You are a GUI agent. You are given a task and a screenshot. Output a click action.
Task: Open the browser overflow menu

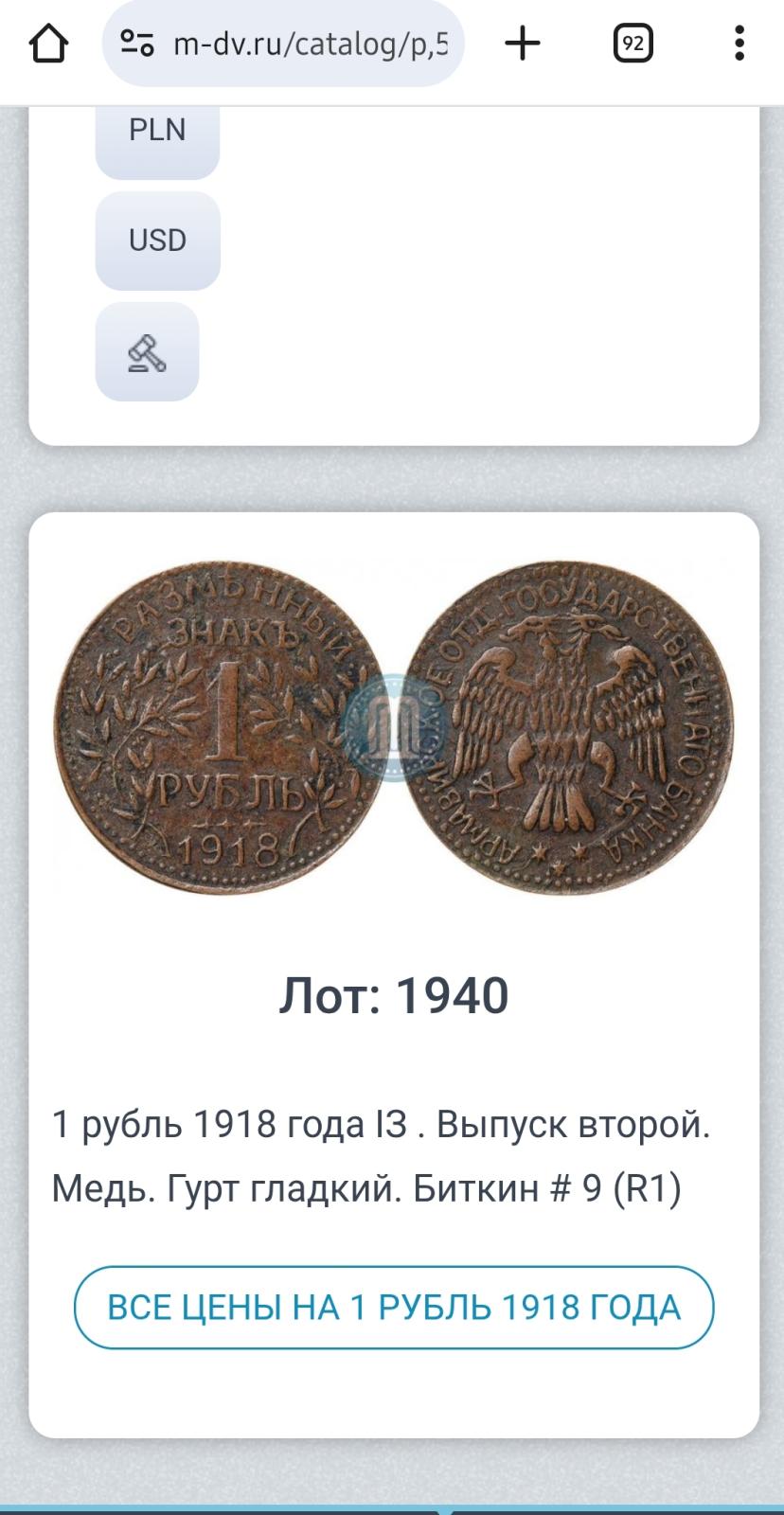pos(739,44)
